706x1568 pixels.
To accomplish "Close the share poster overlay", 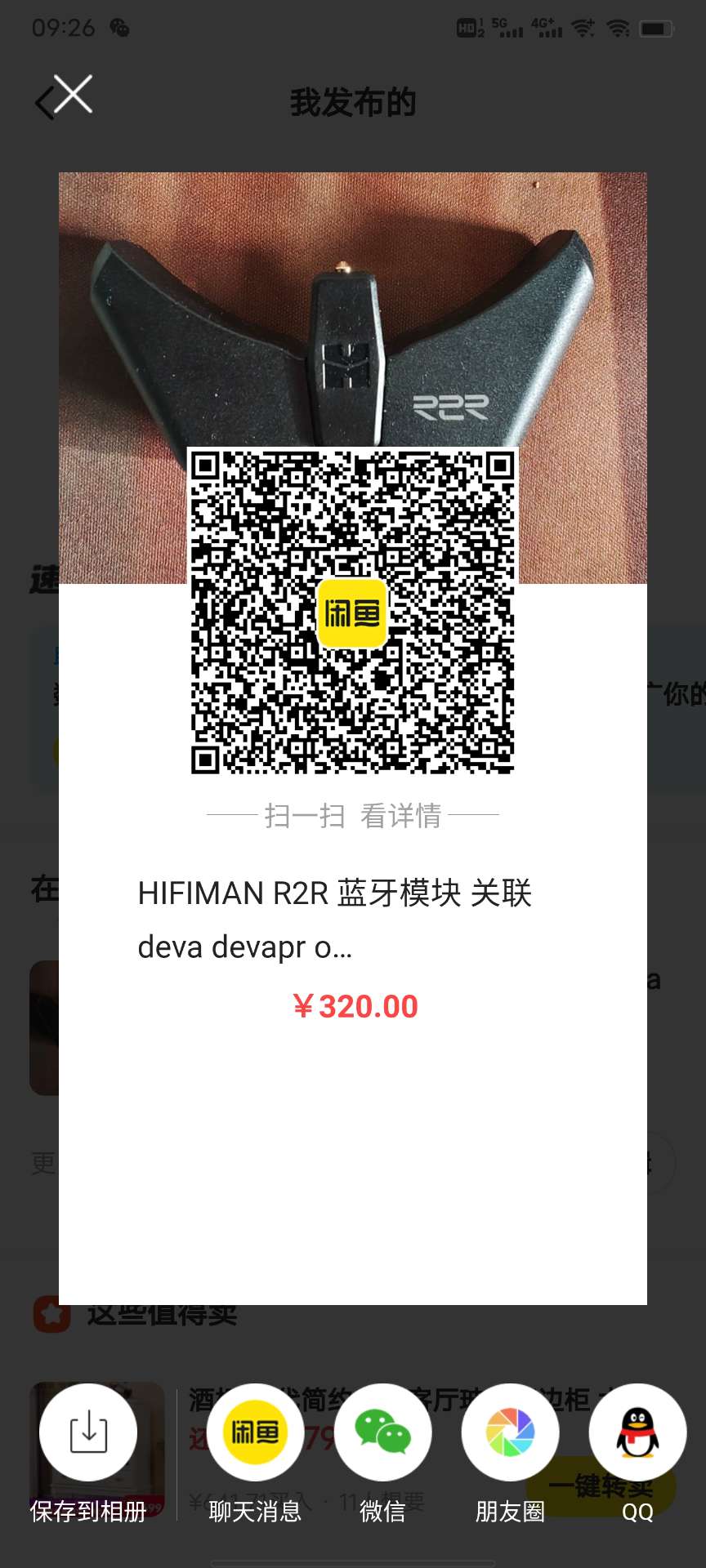I will coord(73,94).
